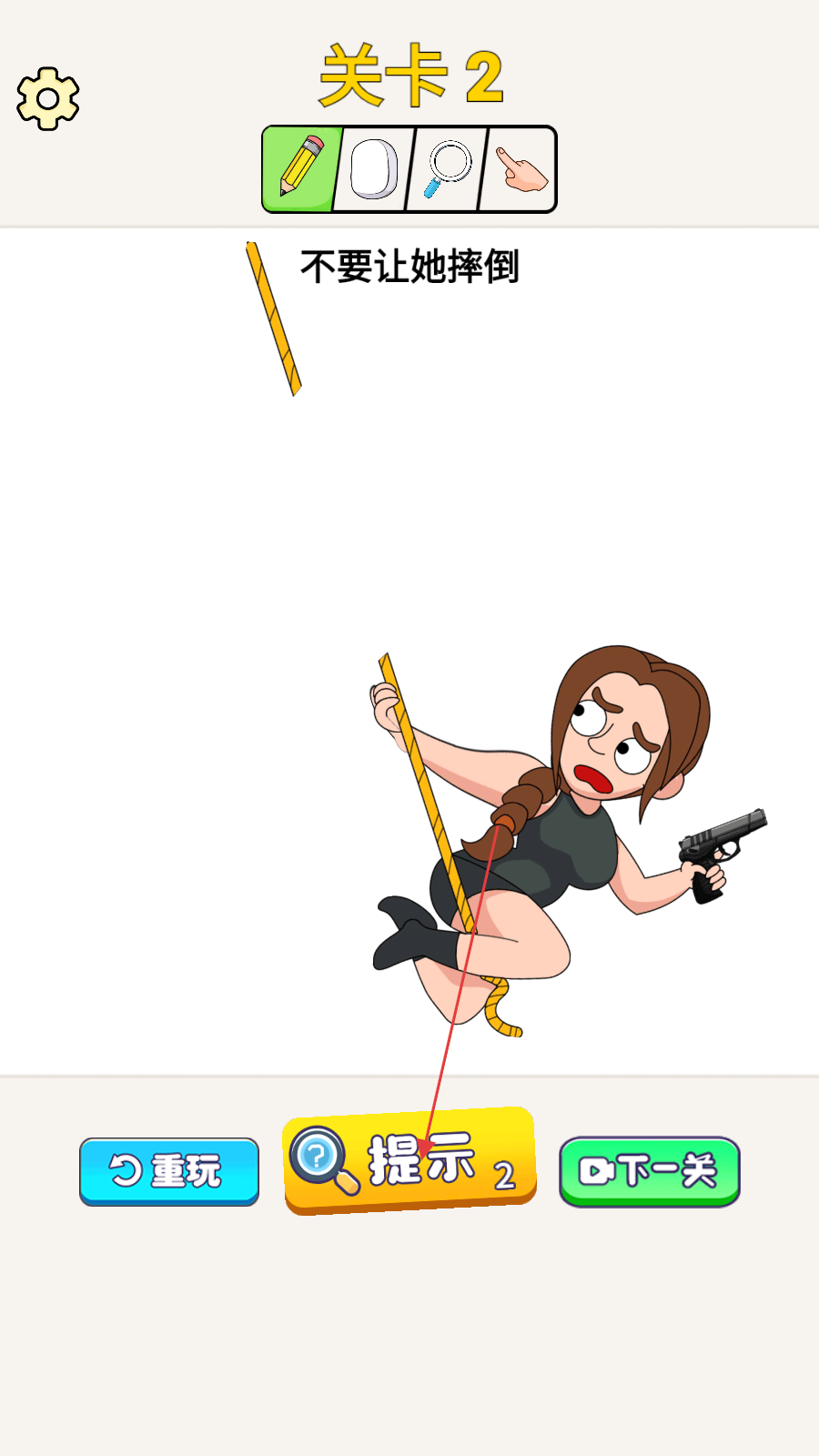This screenshot has width=819, height=1456.
Task: Open the settings gear
Action: click(x=48, y=98)
